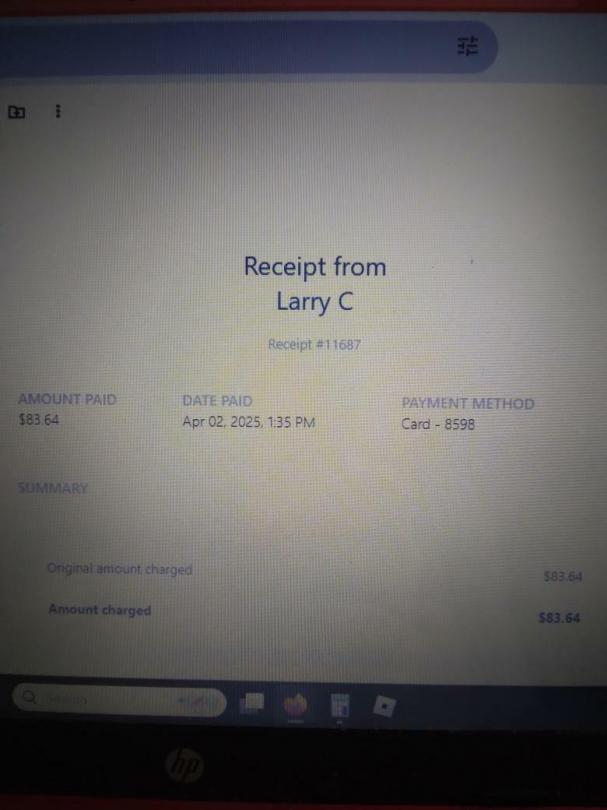Open Firefox from the taskbar
The width and height of the screenshot is (607, 810).
coord(297,704)
